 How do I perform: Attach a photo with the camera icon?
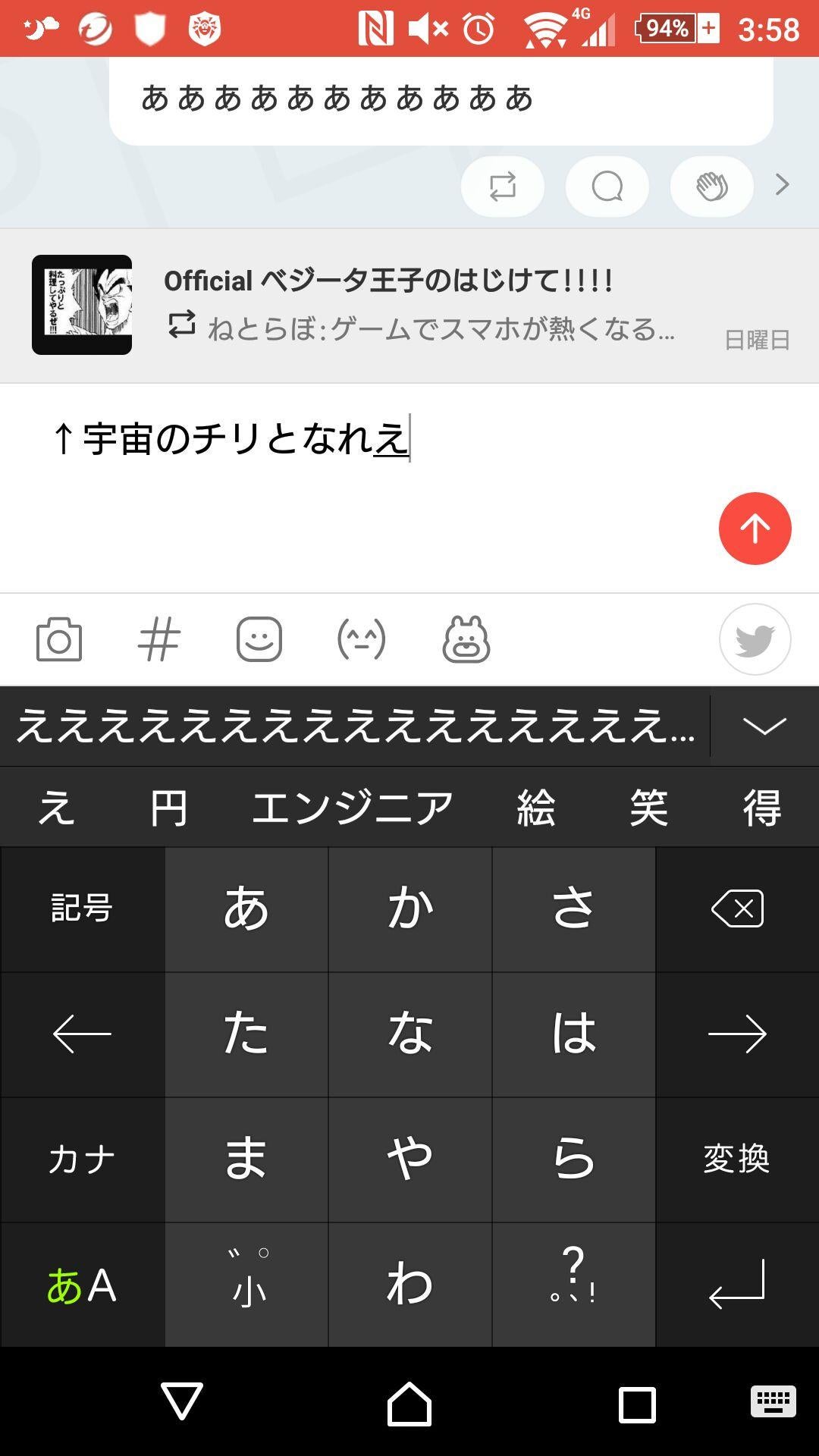pos(59,639)
